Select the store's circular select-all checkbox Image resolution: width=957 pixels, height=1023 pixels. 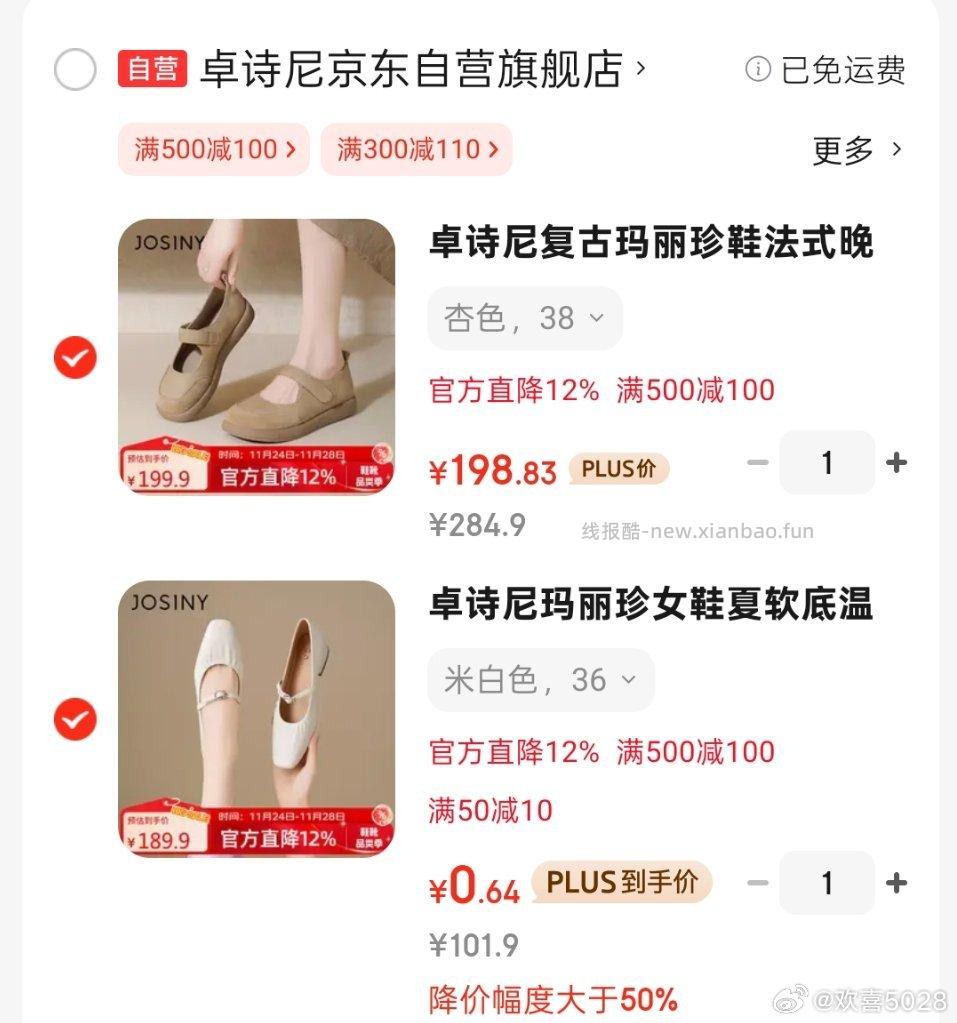click(74, 70)
